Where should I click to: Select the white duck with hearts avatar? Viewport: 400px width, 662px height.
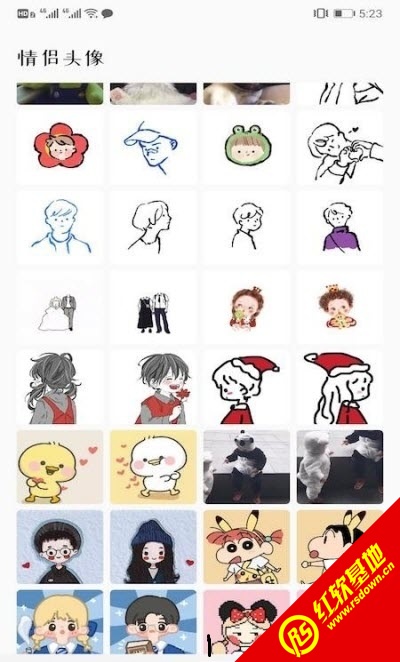pos(153,467)
